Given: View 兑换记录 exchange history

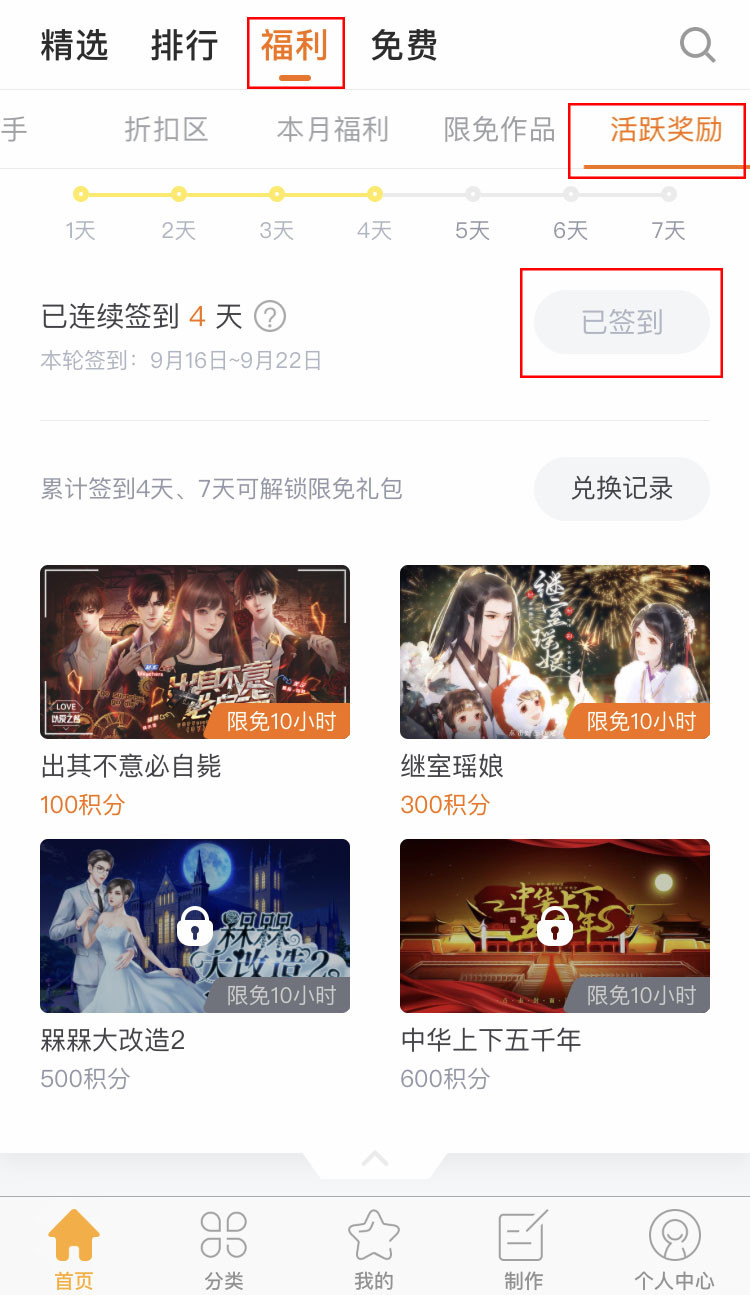Looking at the screenshot, I should pyautogui.click(x=622, y=488).
